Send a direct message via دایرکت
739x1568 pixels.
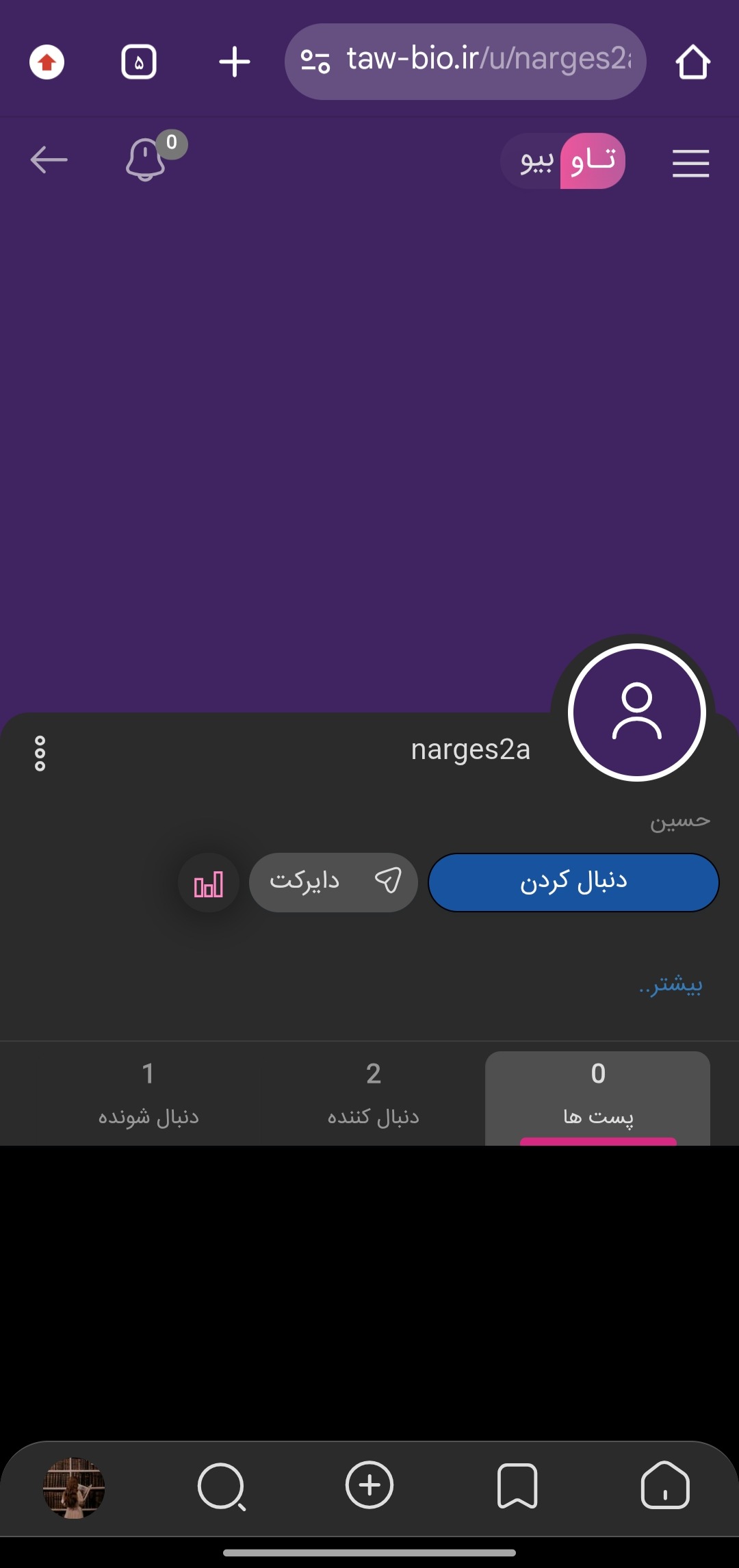click(333, 882)
